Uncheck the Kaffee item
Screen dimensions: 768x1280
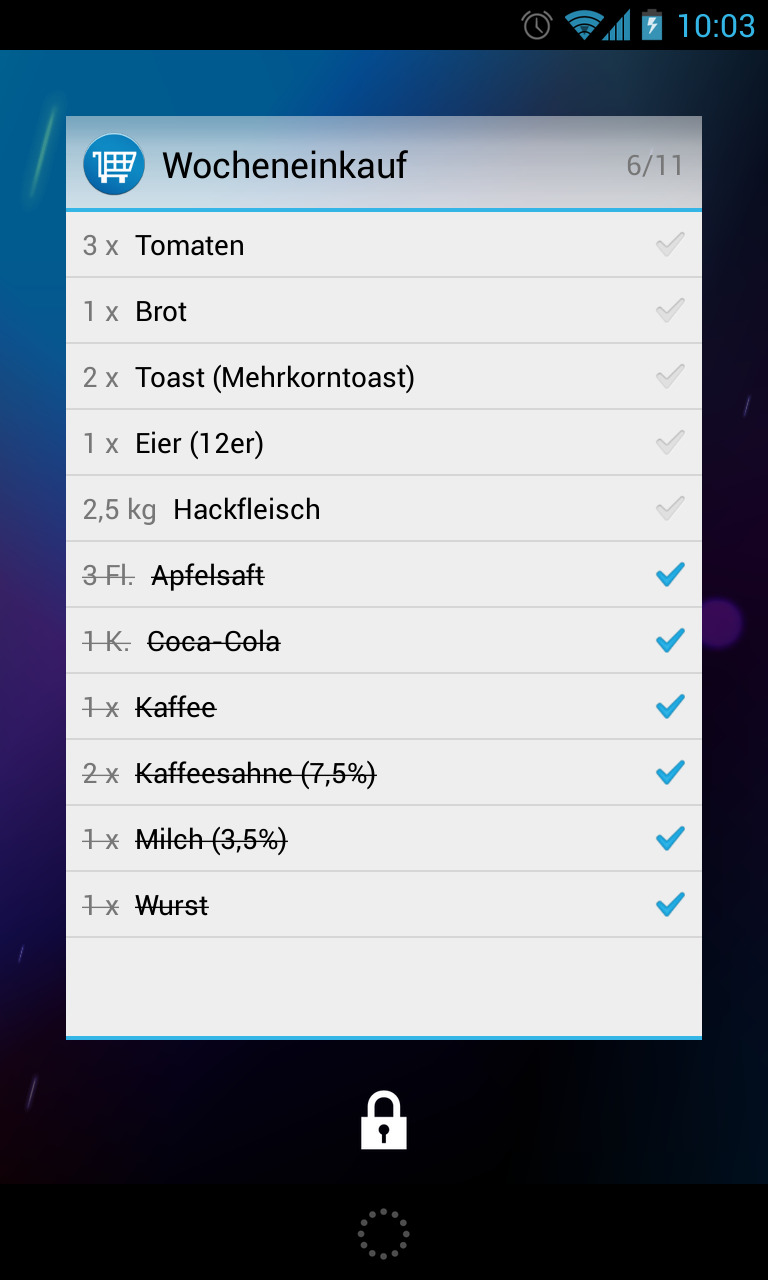[670, 706]
